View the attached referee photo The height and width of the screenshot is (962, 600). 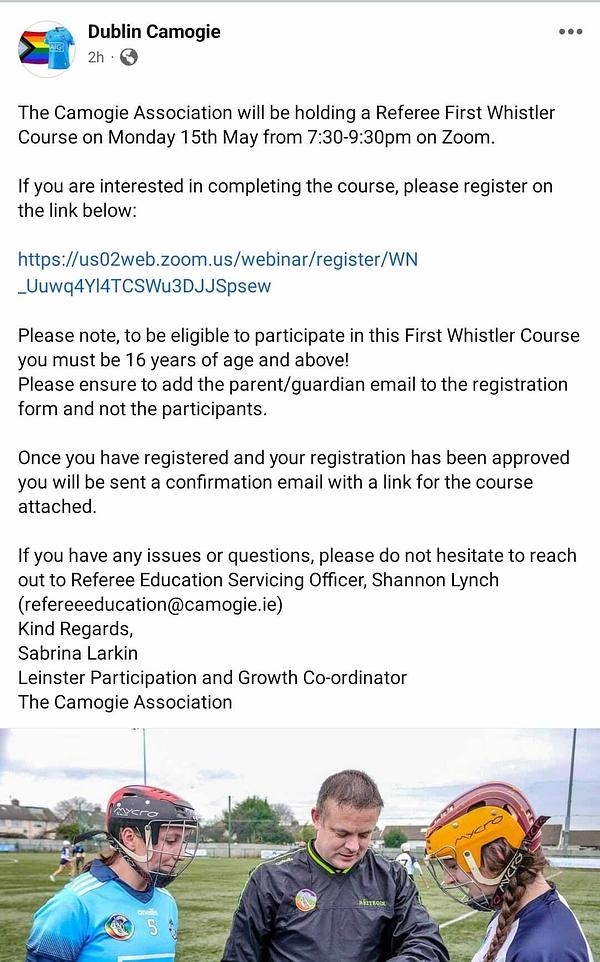pyautogui.click(x=300, y=845)
